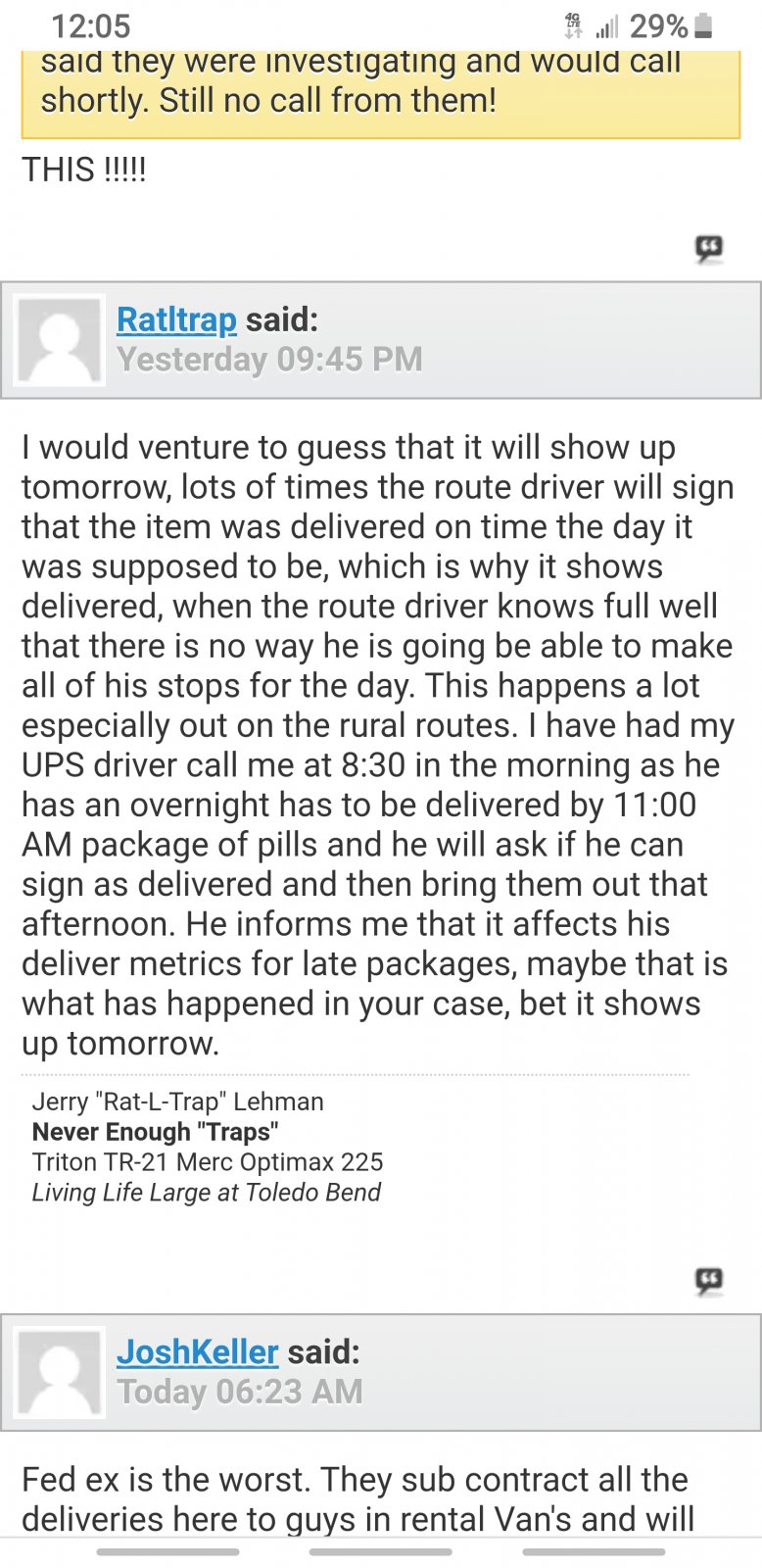The image size is (762, 1568).
Task: Quote the post above Ratltrap's reply
Action: [709, 249]
